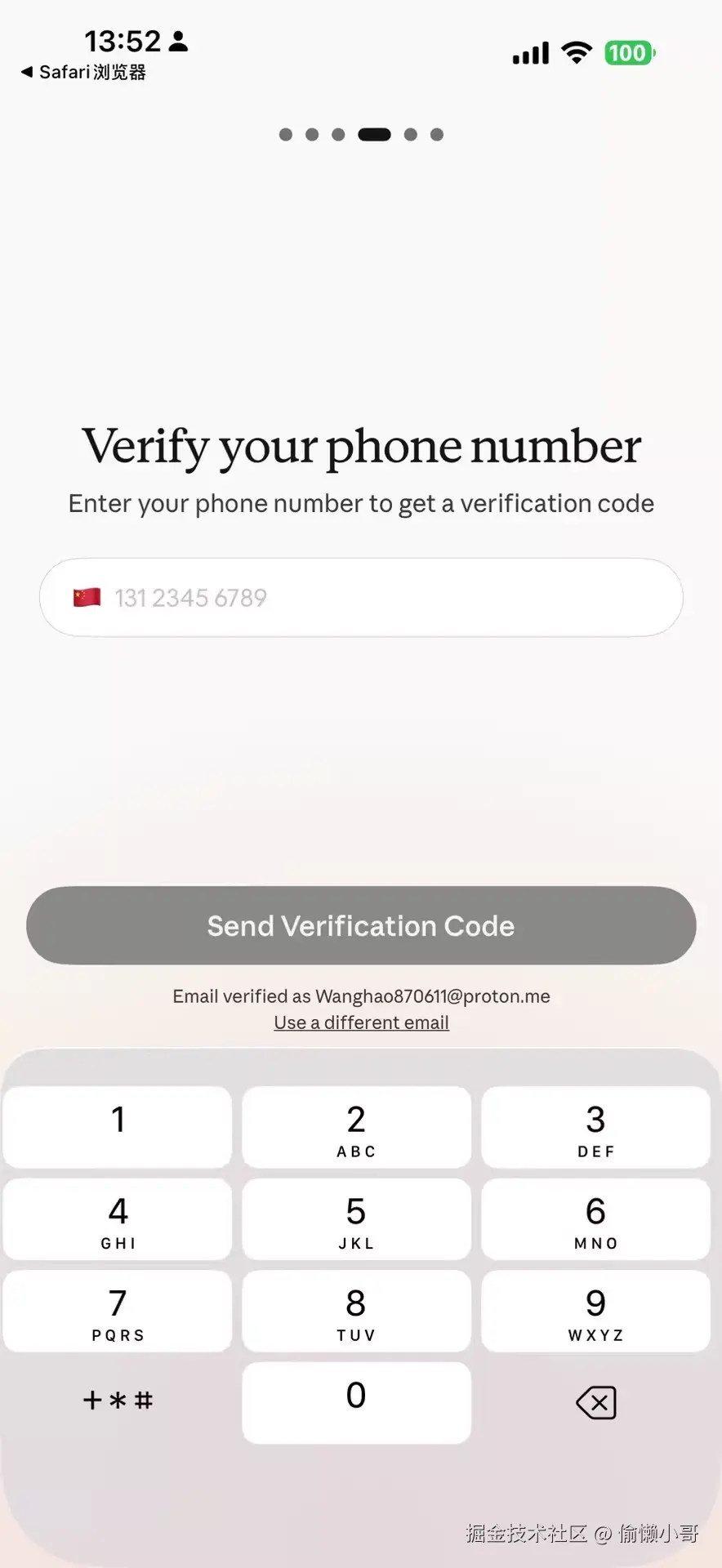Focus the phone number input field
722x1568 pixels.
392,598
